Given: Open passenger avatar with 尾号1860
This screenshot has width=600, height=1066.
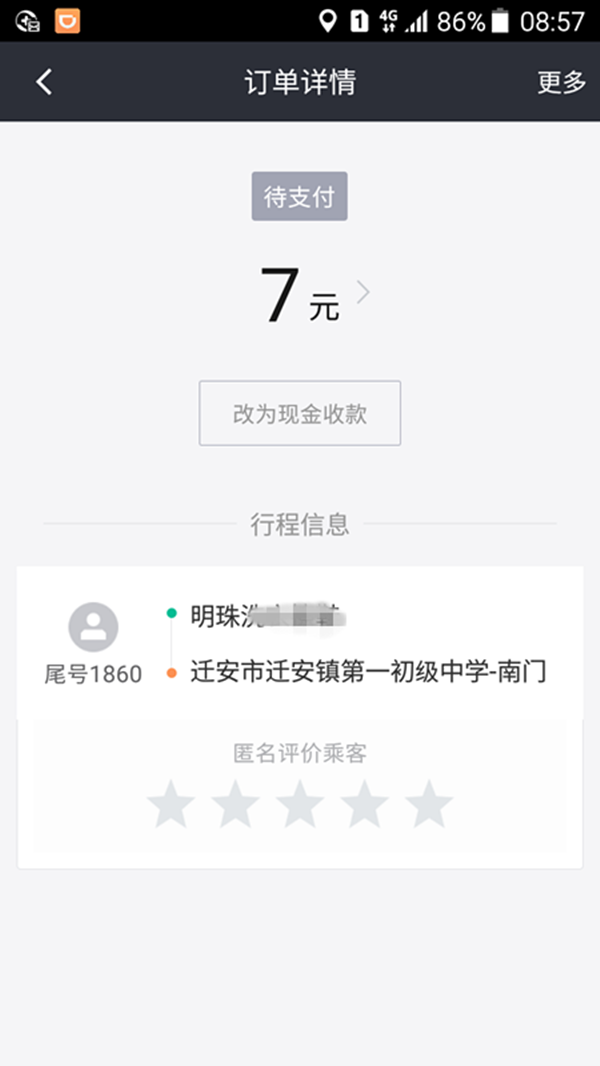Looking at the screenshot, I should click(x=93, y=627).
